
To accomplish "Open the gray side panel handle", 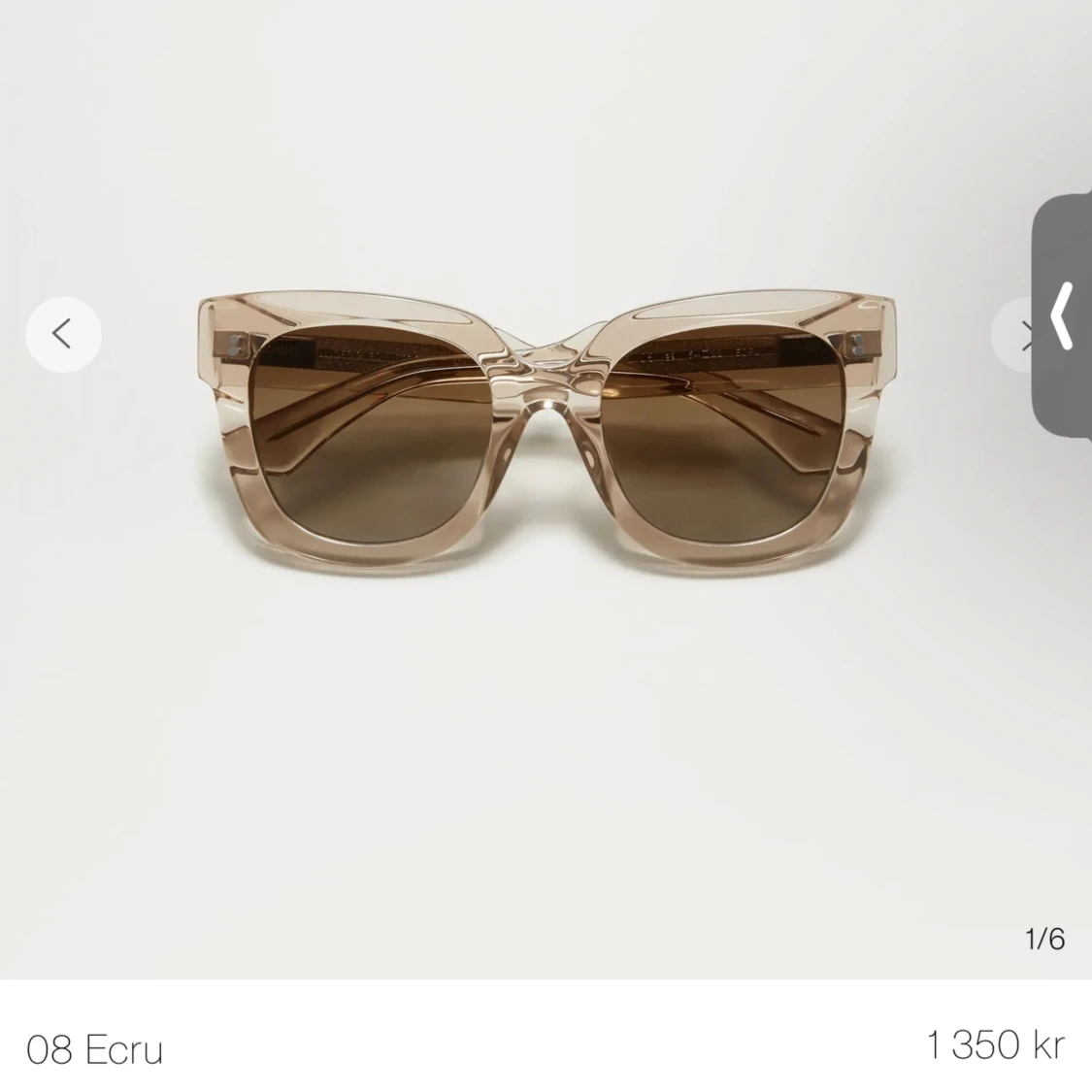I will 1063,315.
